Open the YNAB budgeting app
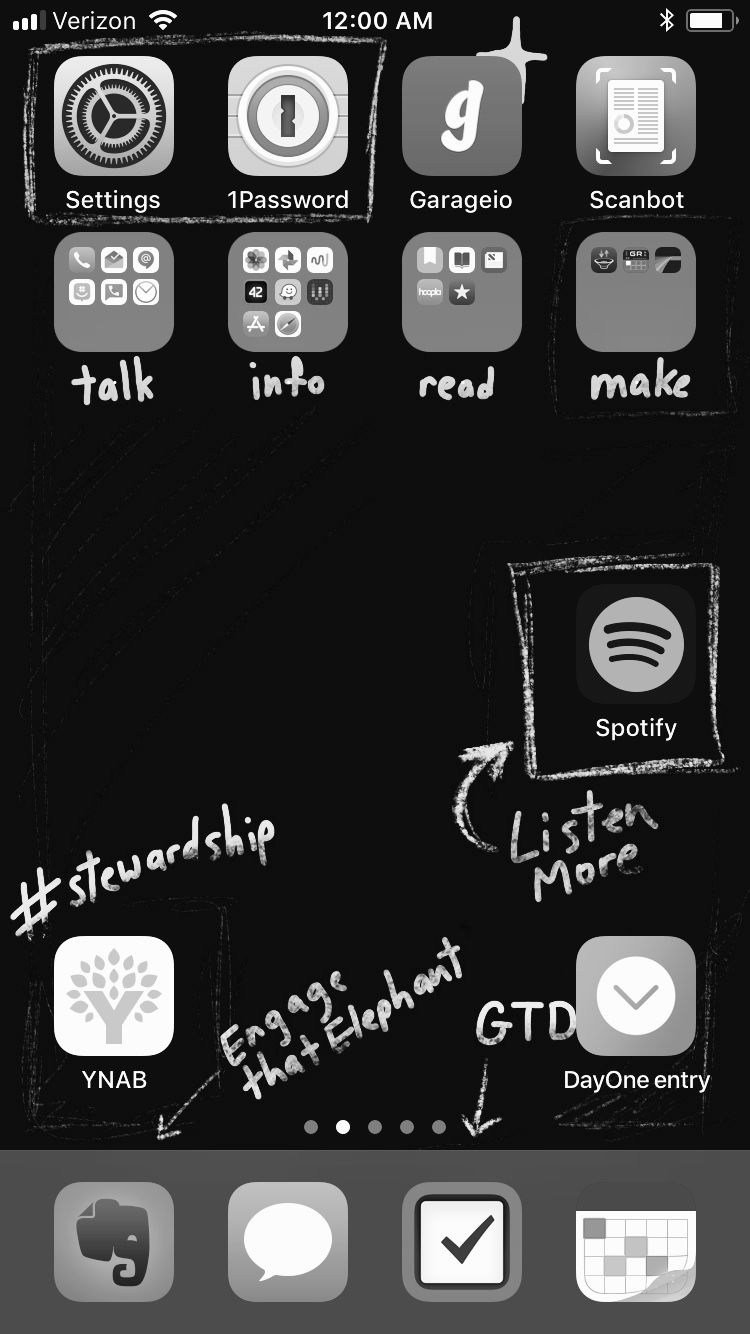Viewport: 750px width, 1334px height. (x=114, y=996)
